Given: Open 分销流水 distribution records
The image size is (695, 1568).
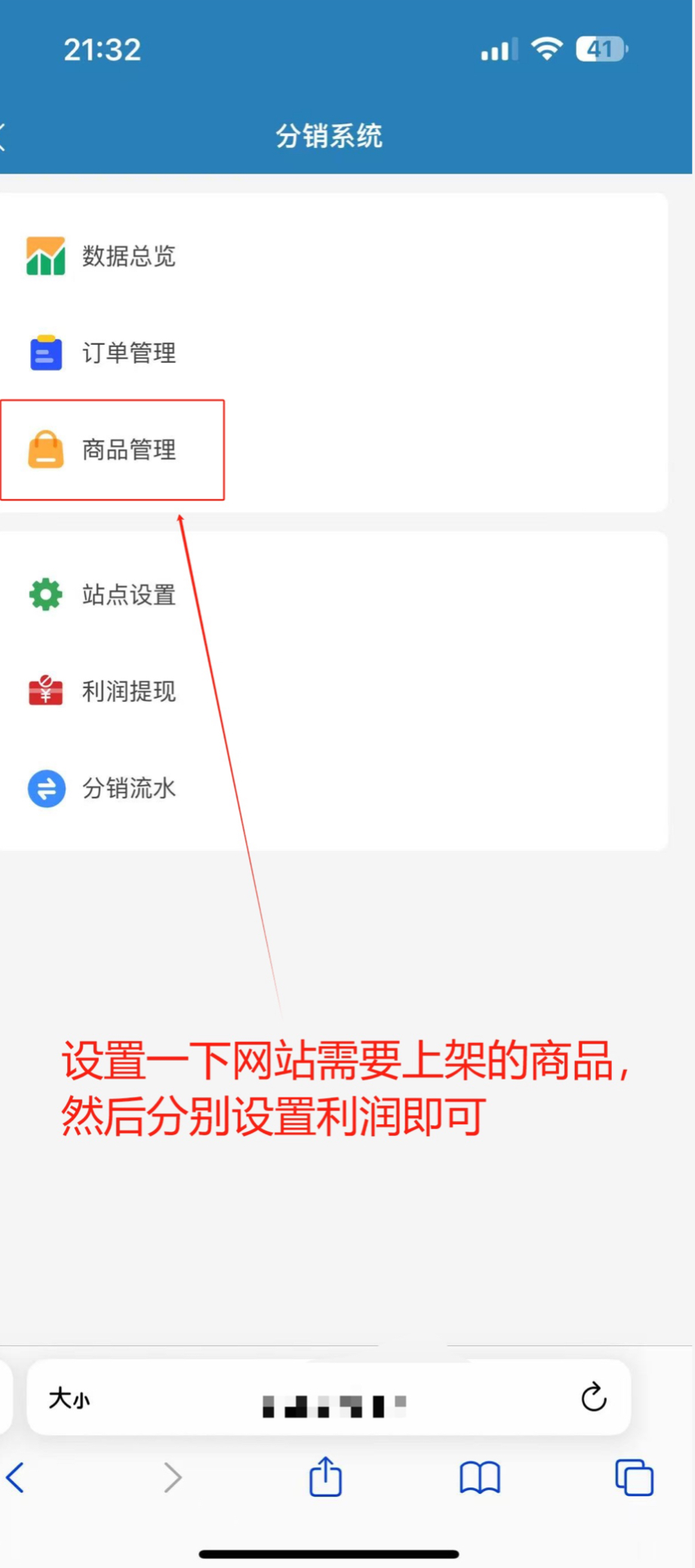Looking at the screenshot, I should click(128, 789).
